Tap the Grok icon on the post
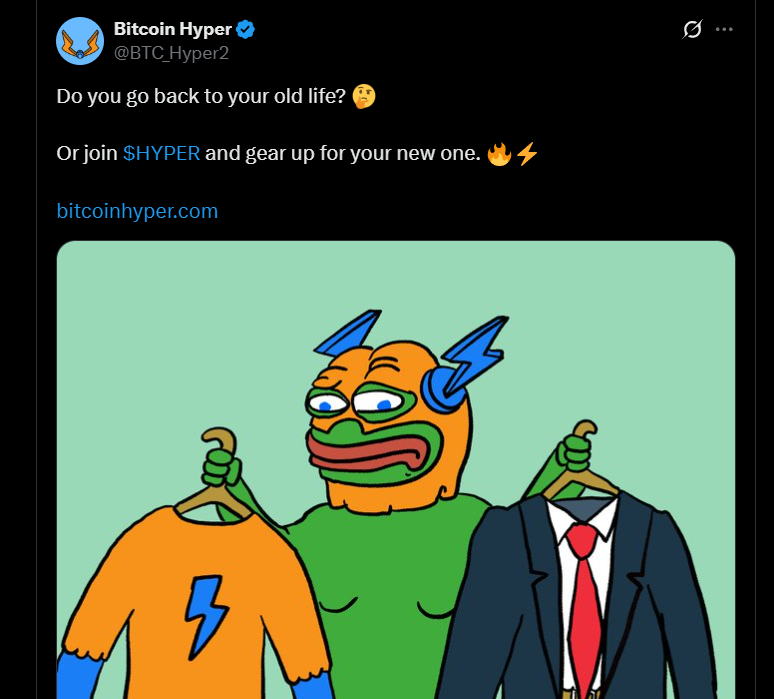This screenshot has width=774, height=699. tap(692, 30)
